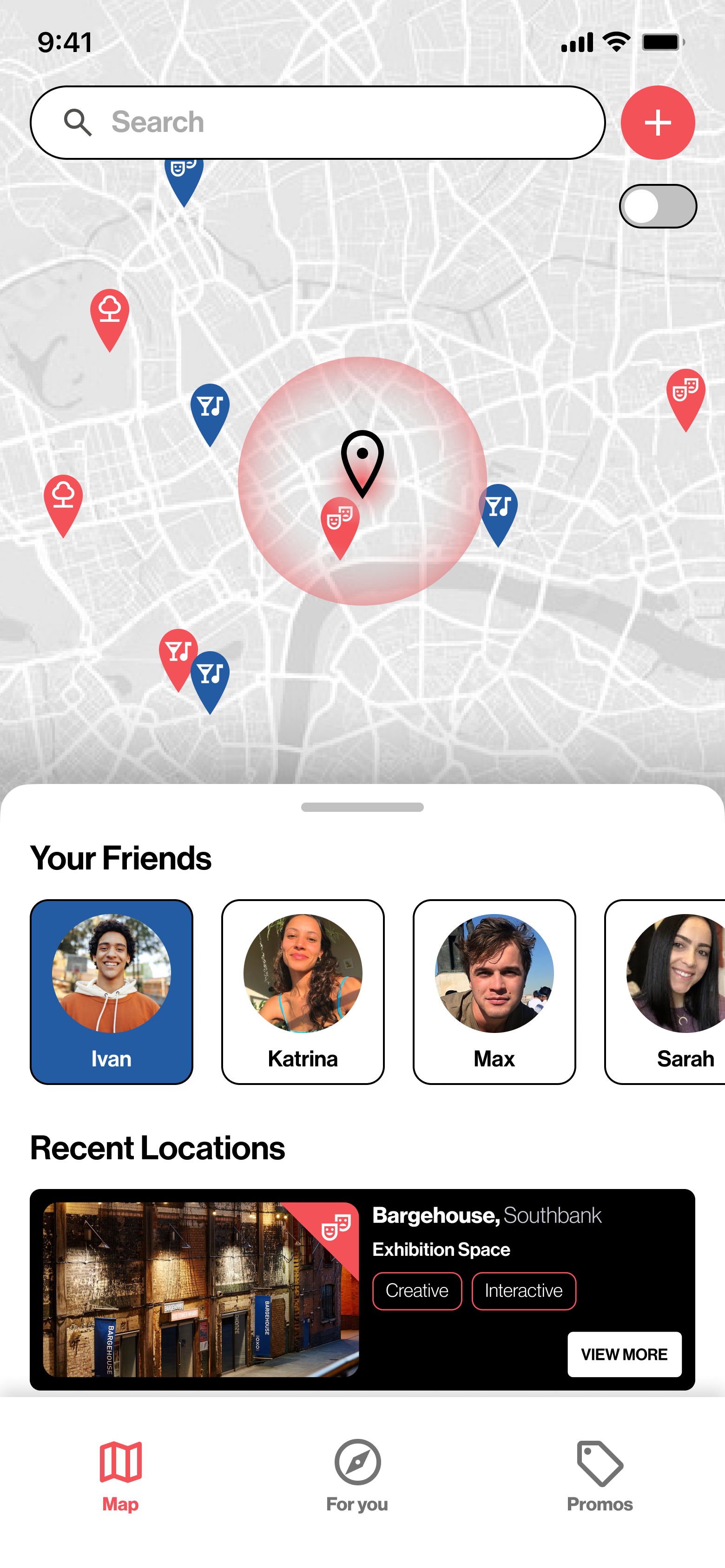
Task: Tap the red plus button
Action: [x=657, y=122]
